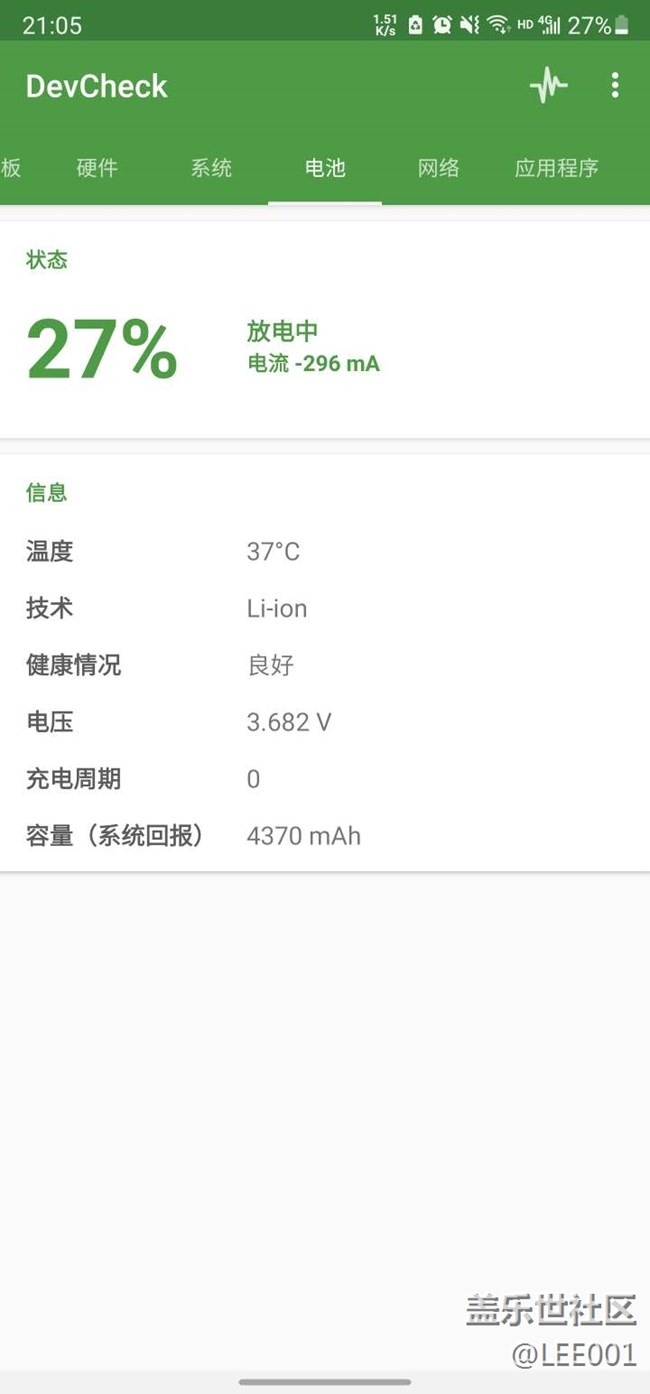Select the 电池 tab
Image resolution: width=650 pixels, height=1394 pixels.
325,168
